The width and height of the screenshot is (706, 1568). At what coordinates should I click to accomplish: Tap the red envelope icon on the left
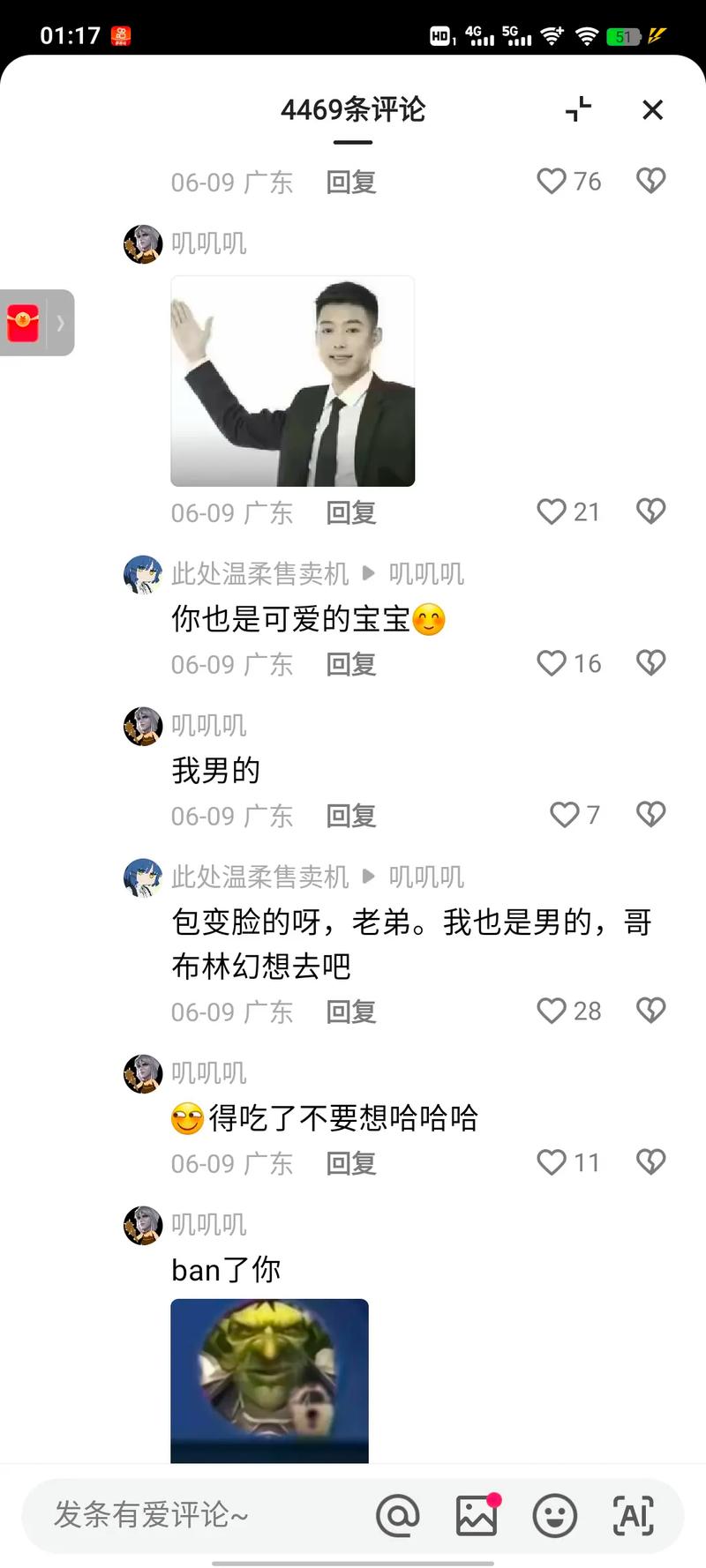click(x=25, y=323)
